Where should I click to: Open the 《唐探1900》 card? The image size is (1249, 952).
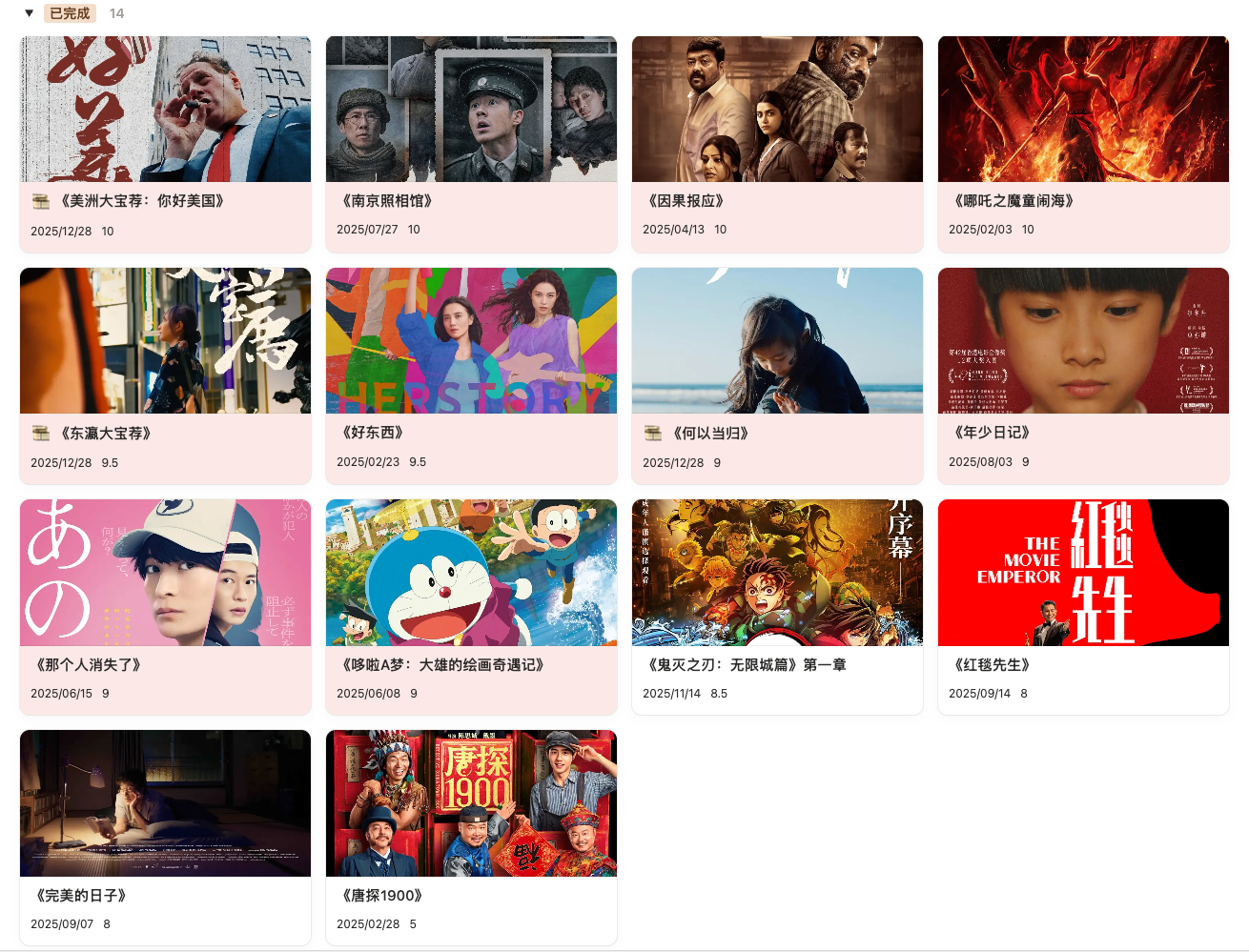click(471, 838)
